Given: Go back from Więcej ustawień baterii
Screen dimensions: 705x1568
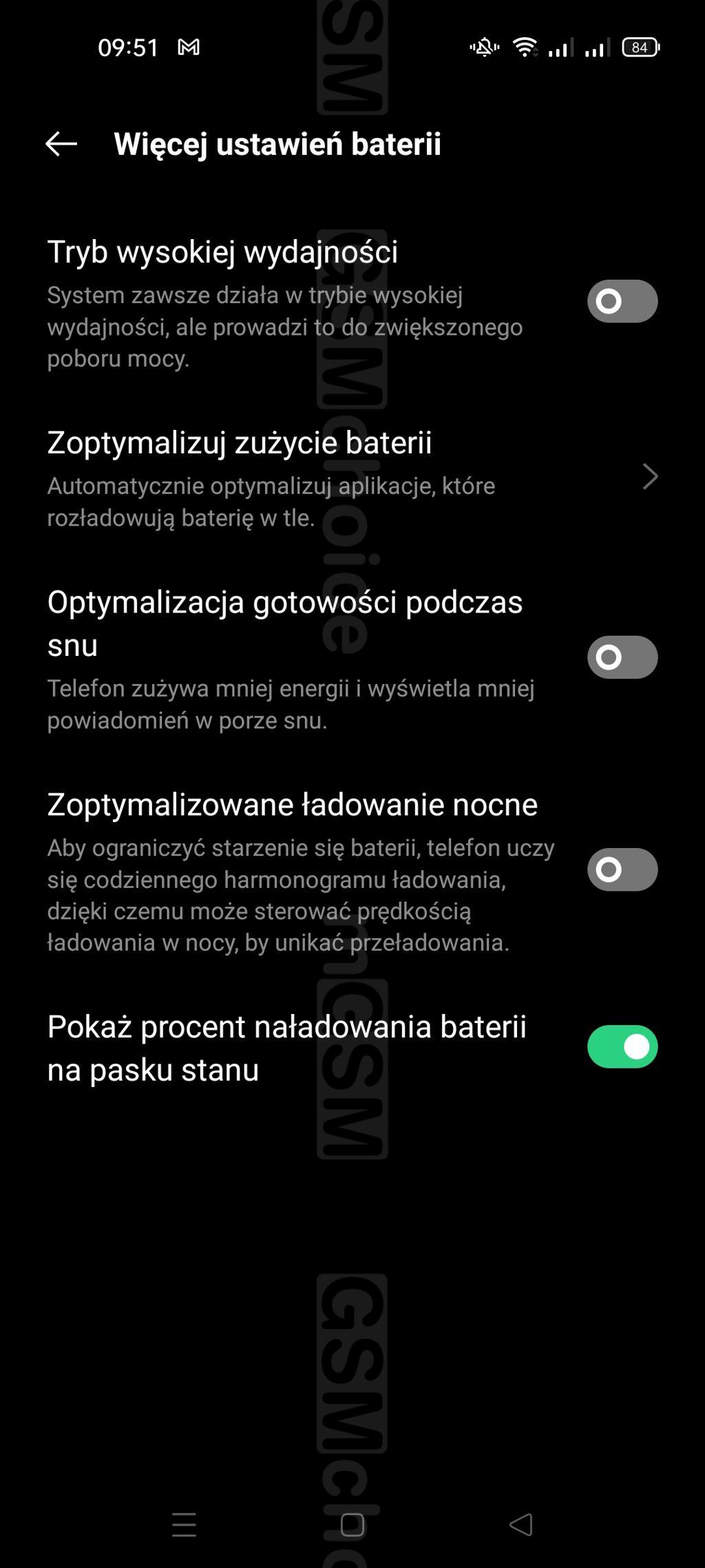Looking at the screenshot, I should pyautogui.click(x=61, y=144).
